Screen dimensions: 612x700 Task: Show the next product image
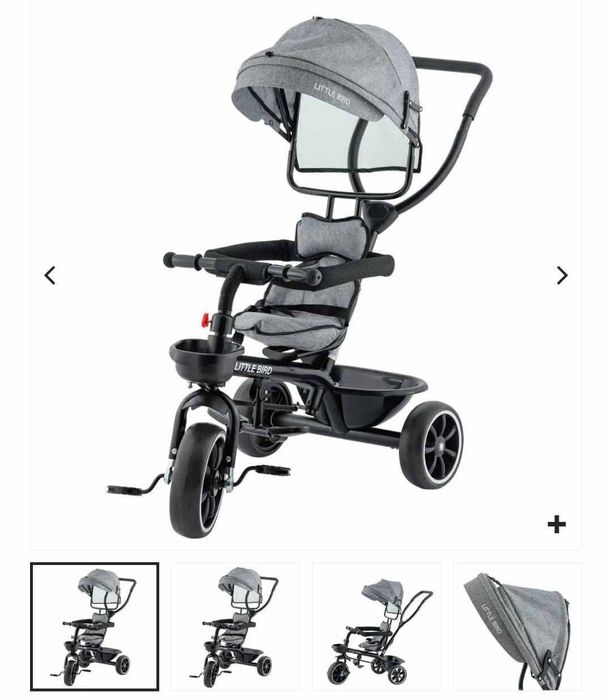(562, 275)
